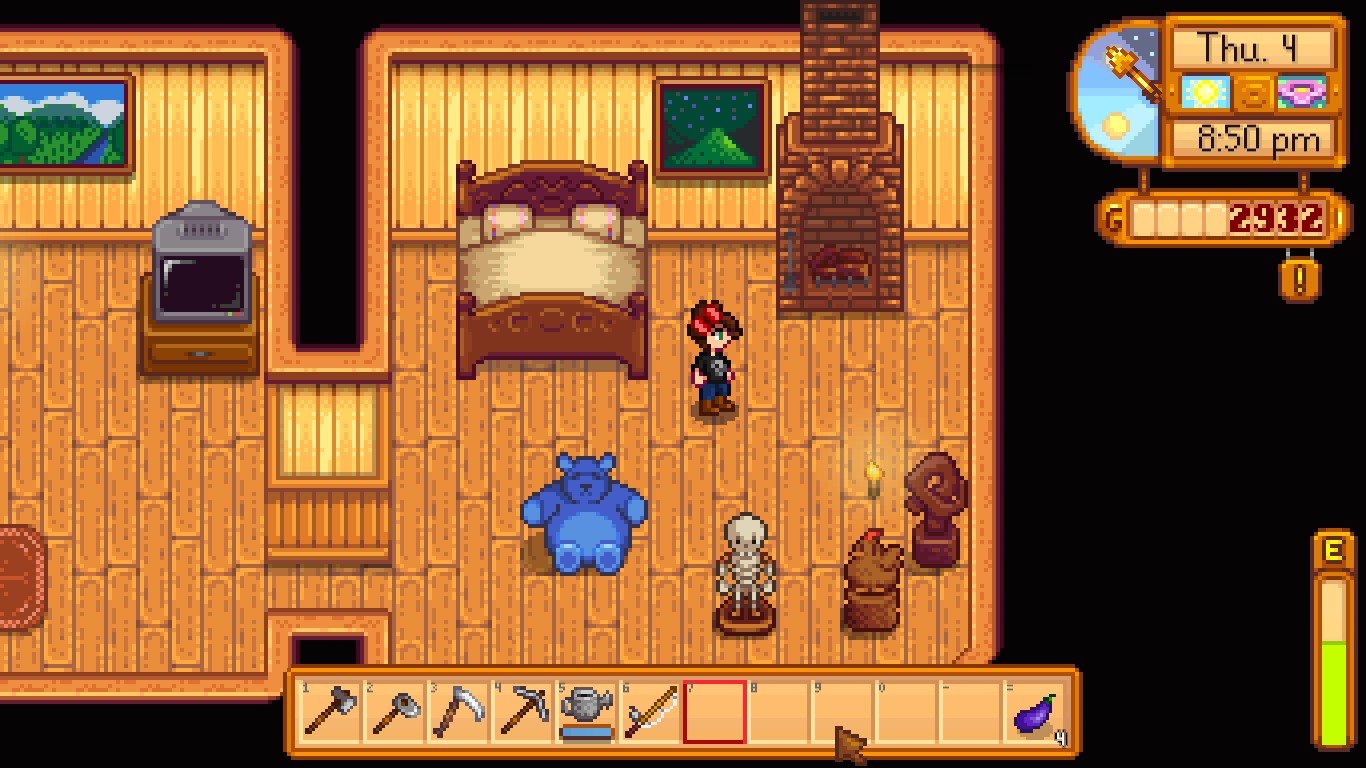The image size is (1366, 768).
Task: Select empty toolbar slot 8
Action: click(x=779, y=712)
